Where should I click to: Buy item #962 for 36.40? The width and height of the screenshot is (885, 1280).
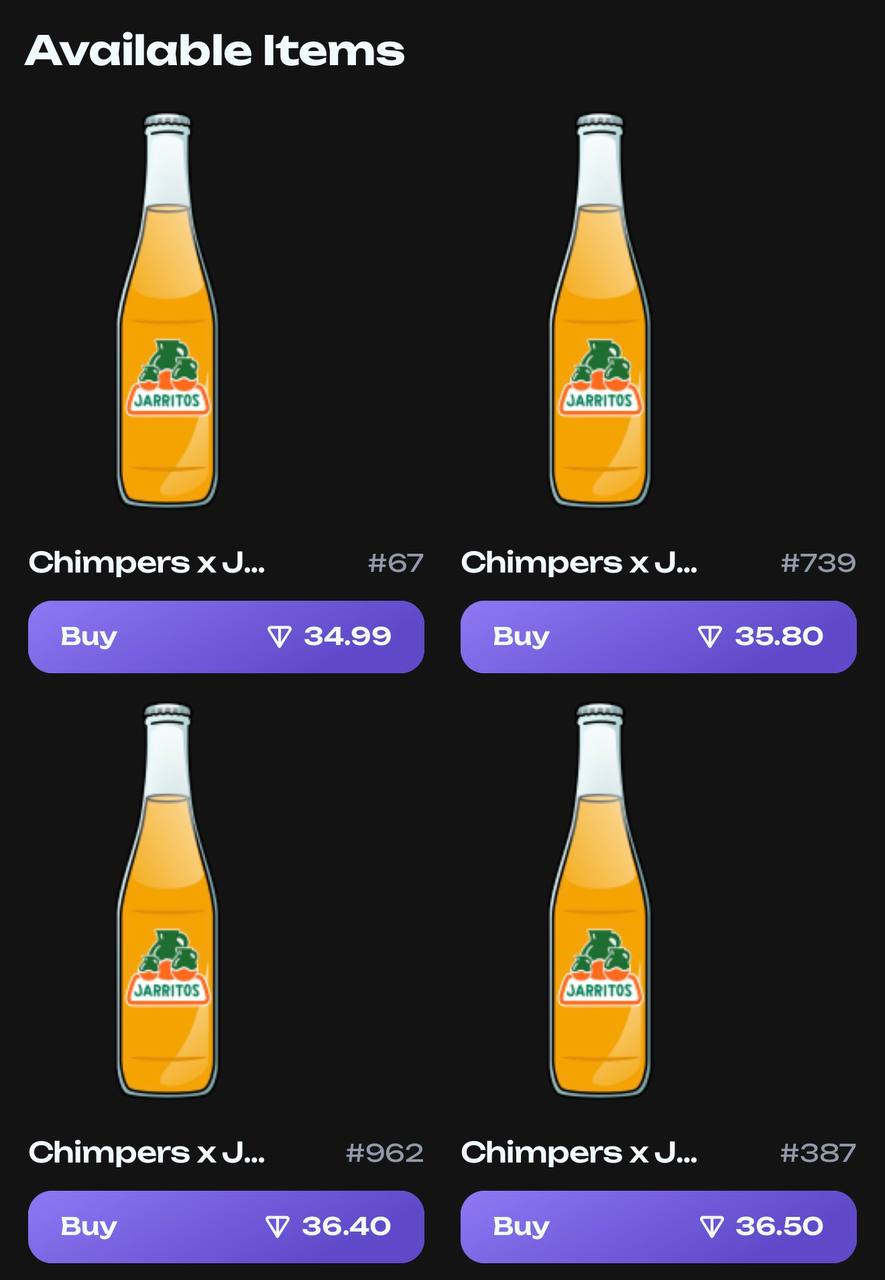tap(226, 1227)
